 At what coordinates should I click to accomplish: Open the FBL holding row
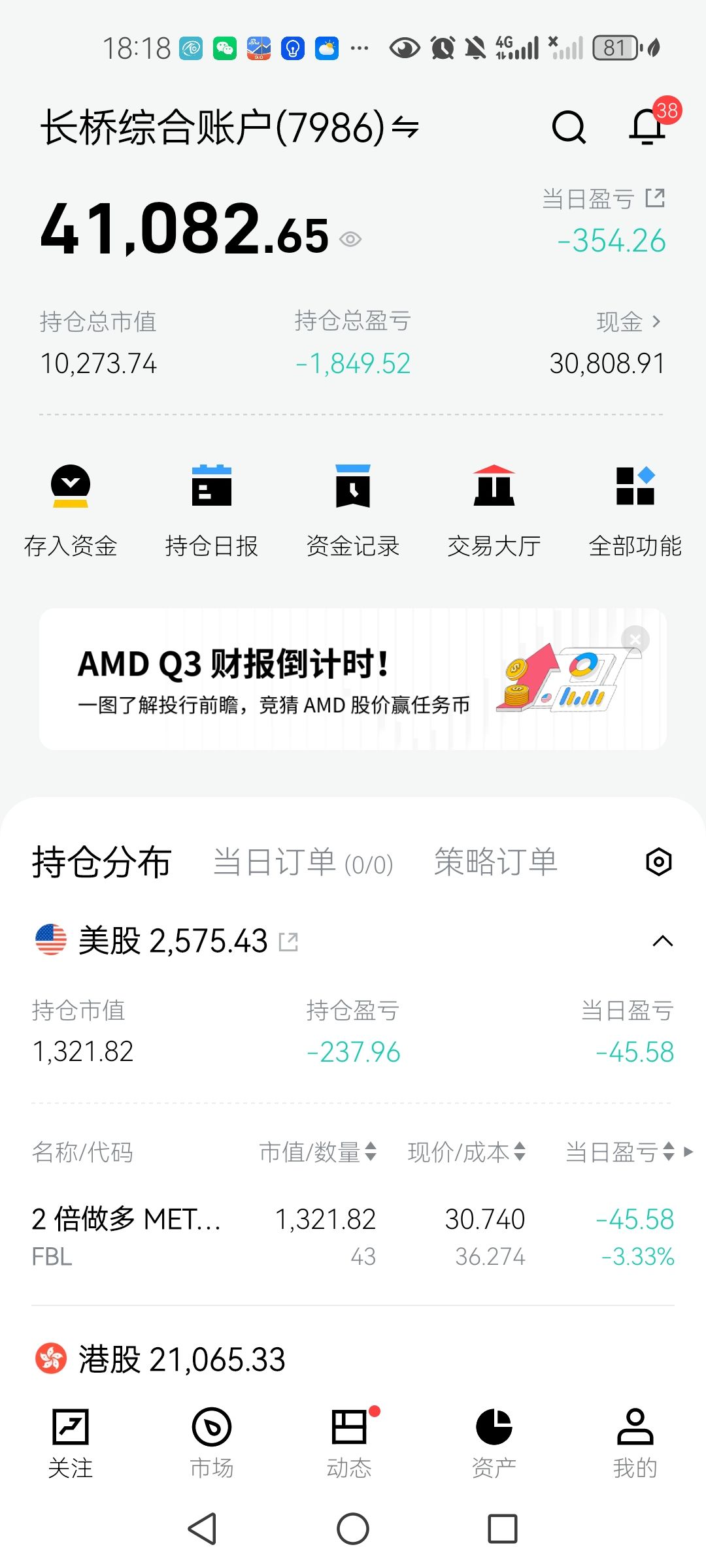point(353,1236)
